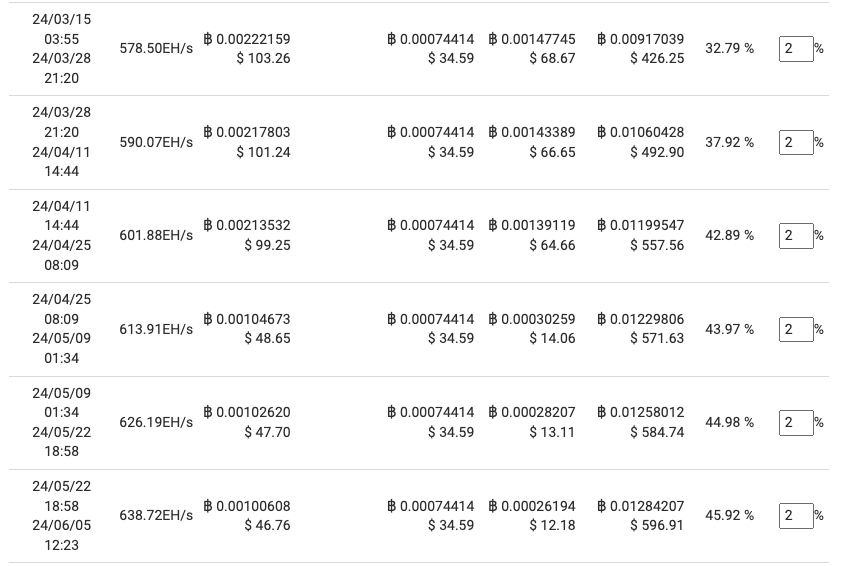The width and height of the screenshot is (841, 566).
Task: Tap the percent field in the 613.91EH/s row
Action: pyautogui.click(x=796, y=329)
